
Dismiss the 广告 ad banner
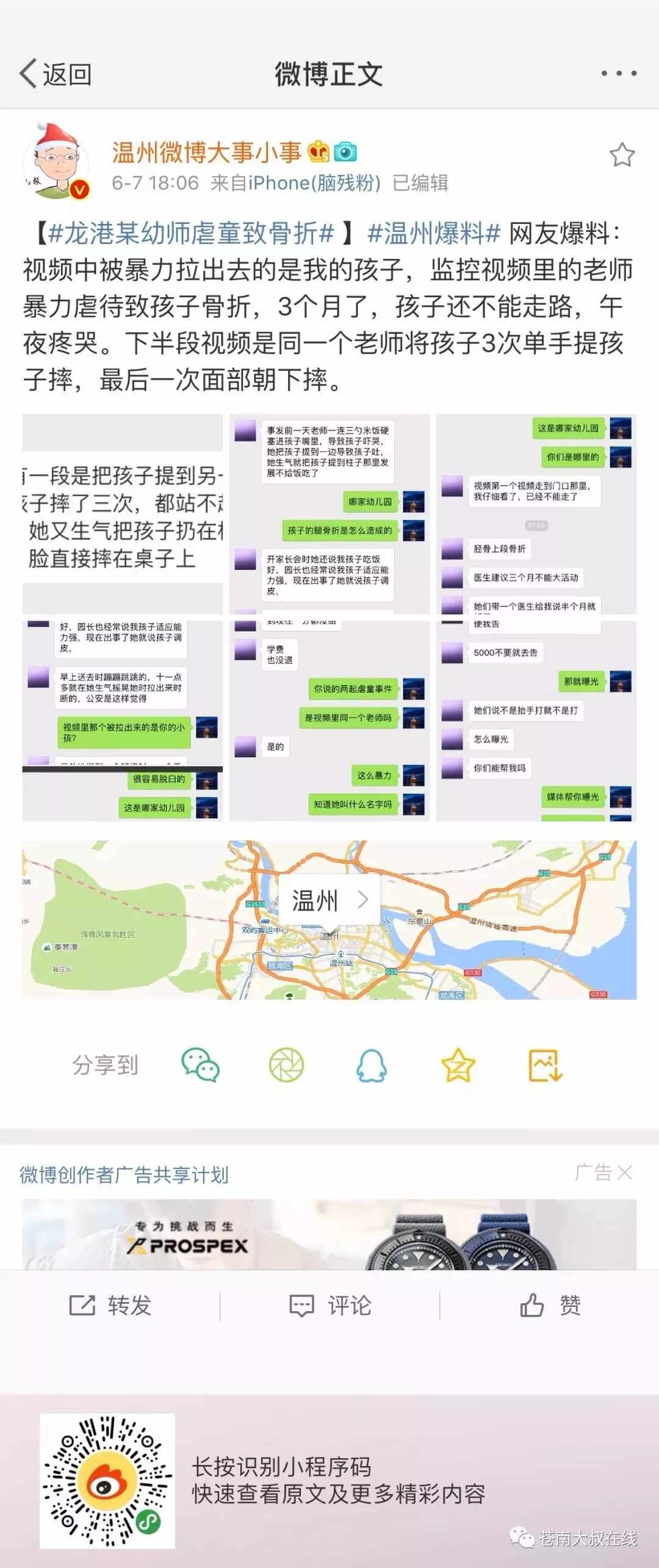pyautogui.click(x=624, y=1172)
